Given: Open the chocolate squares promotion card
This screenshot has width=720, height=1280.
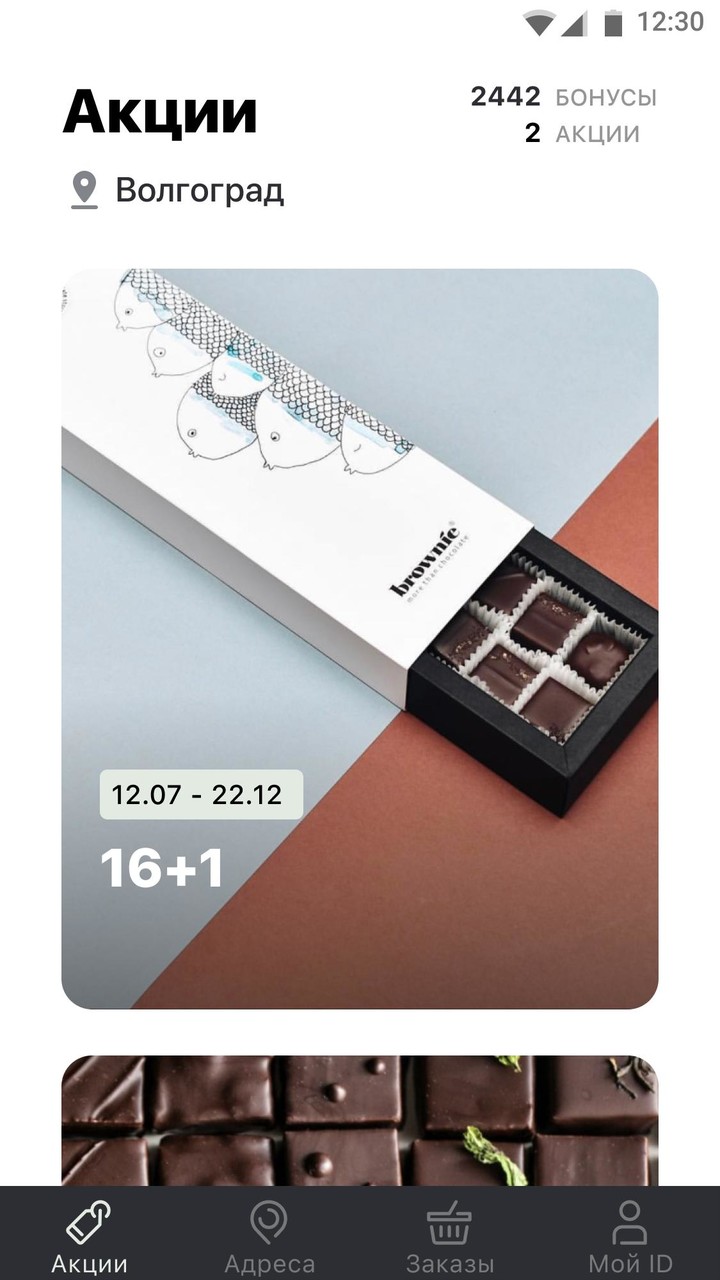Looking at the screenshot, I should (x=360, y=1120).
